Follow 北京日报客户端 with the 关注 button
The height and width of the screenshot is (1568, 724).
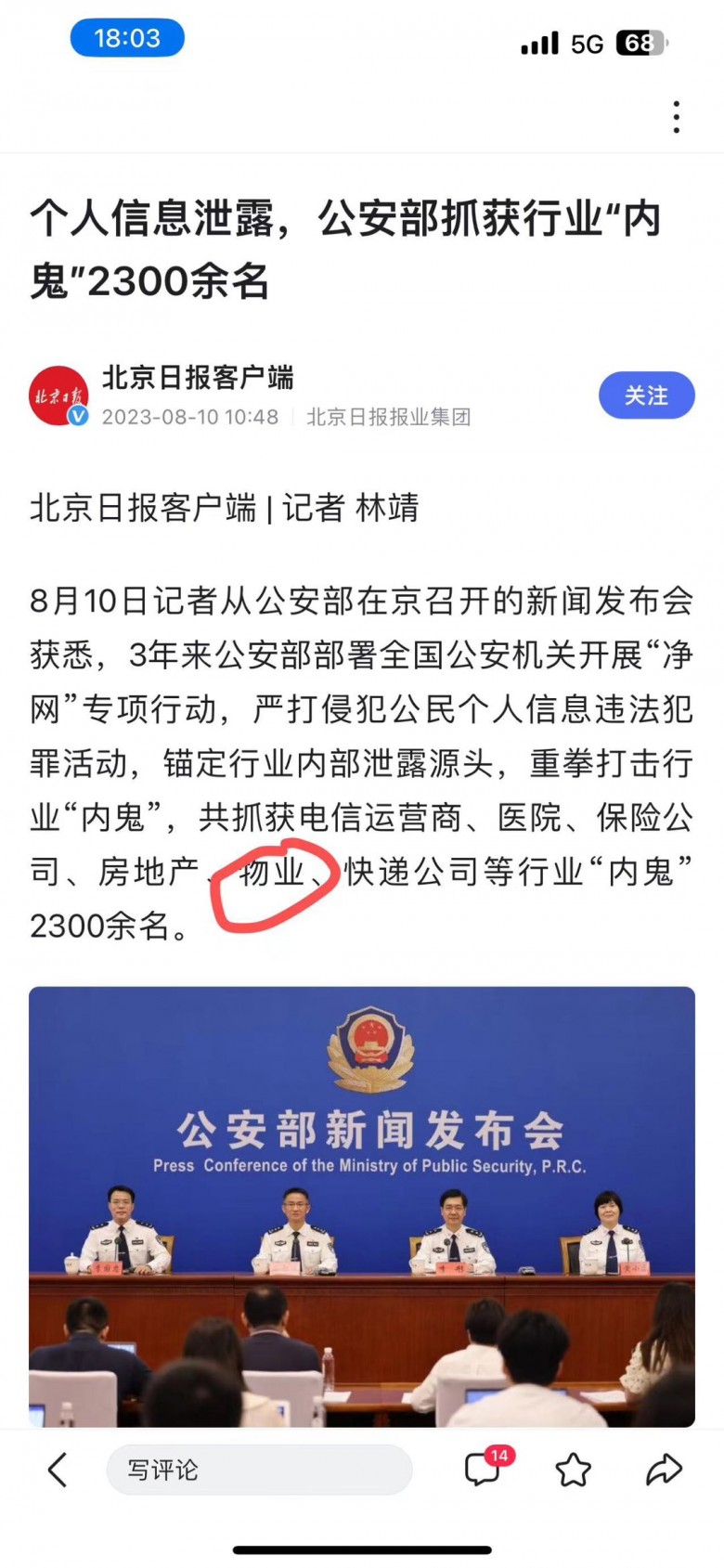(646, 395)
